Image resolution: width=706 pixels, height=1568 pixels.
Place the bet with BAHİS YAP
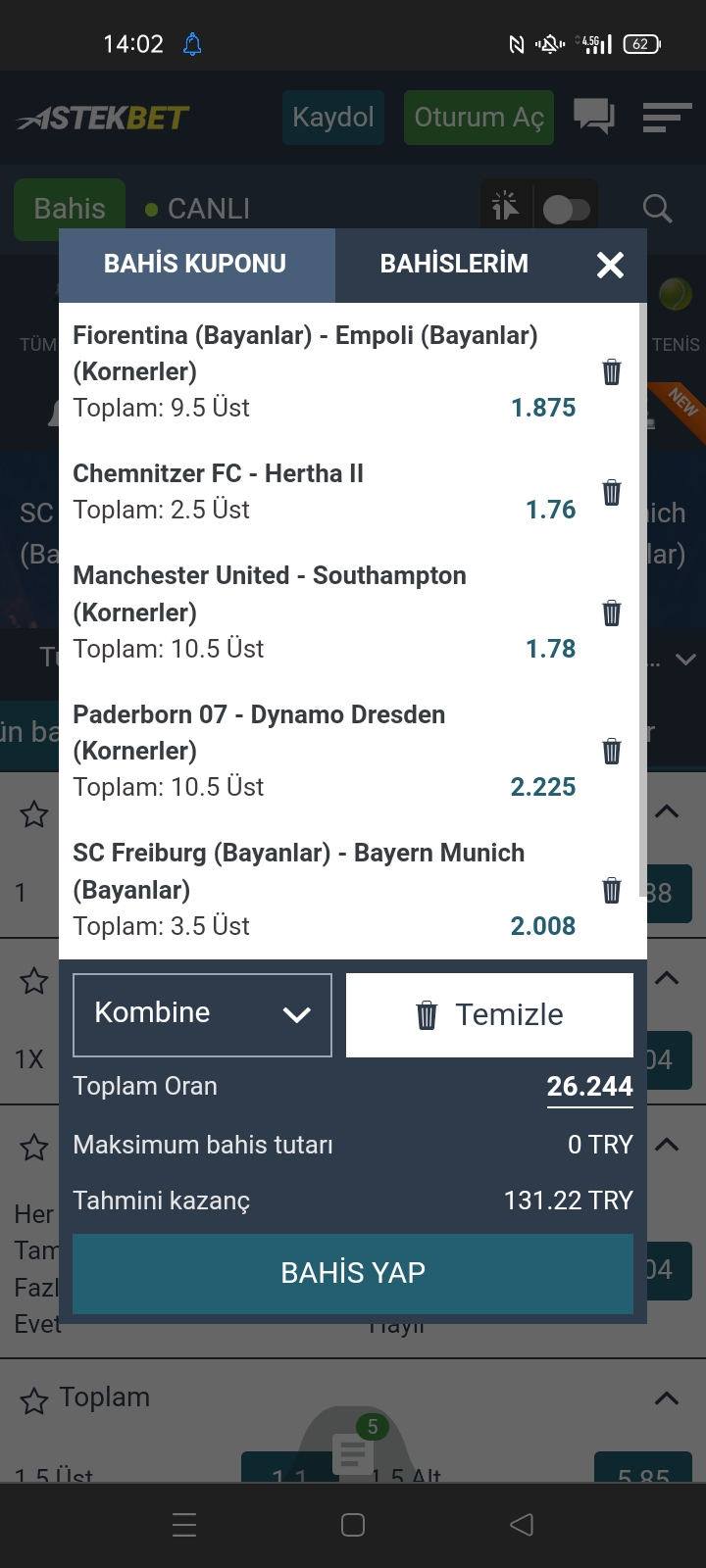coord(353,1273)
